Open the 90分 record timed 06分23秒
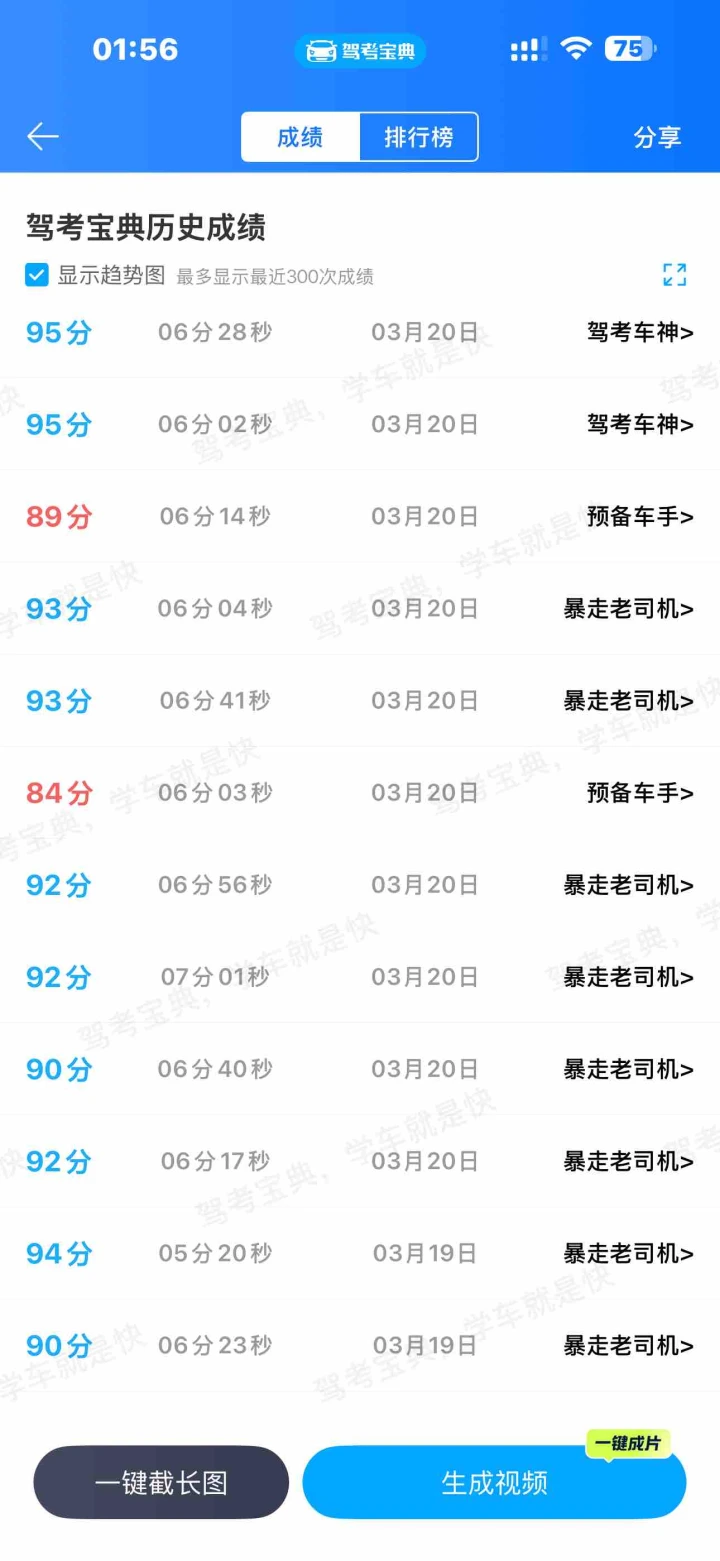Image resolution: width=720 pixels, height=1561 pixels. click(x=360, y=1345)
